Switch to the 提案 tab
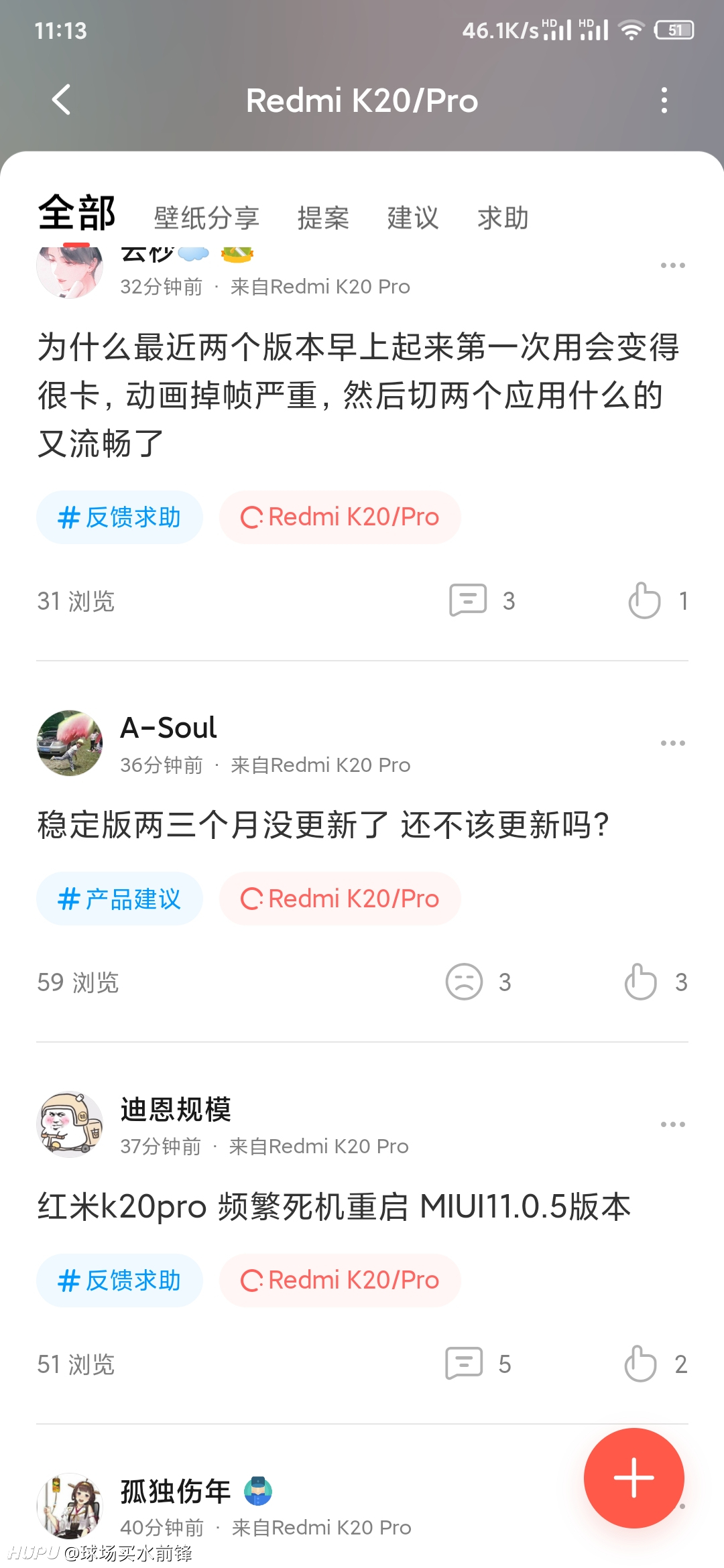 tap(323, 218)
